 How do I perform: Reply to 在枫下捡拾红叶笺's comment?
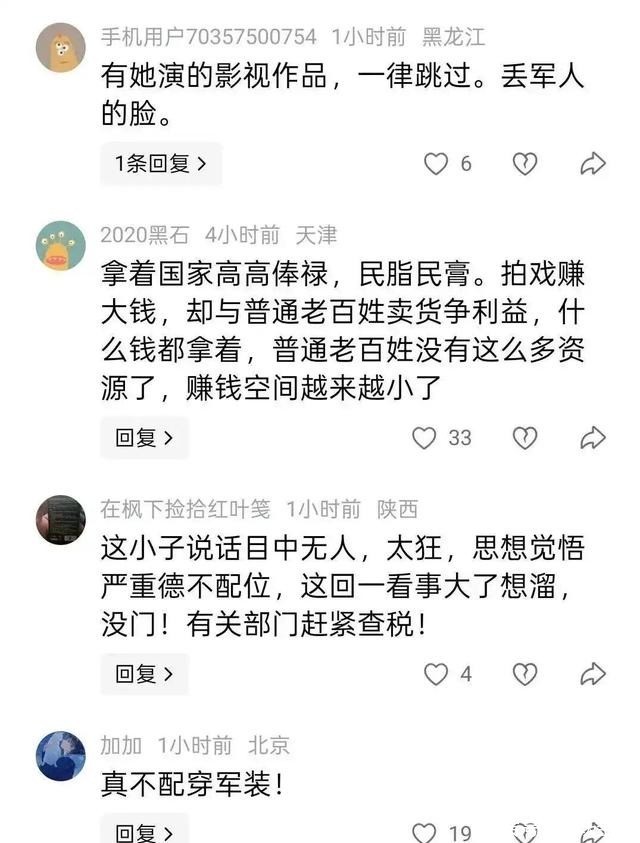(x=144, y=674)
